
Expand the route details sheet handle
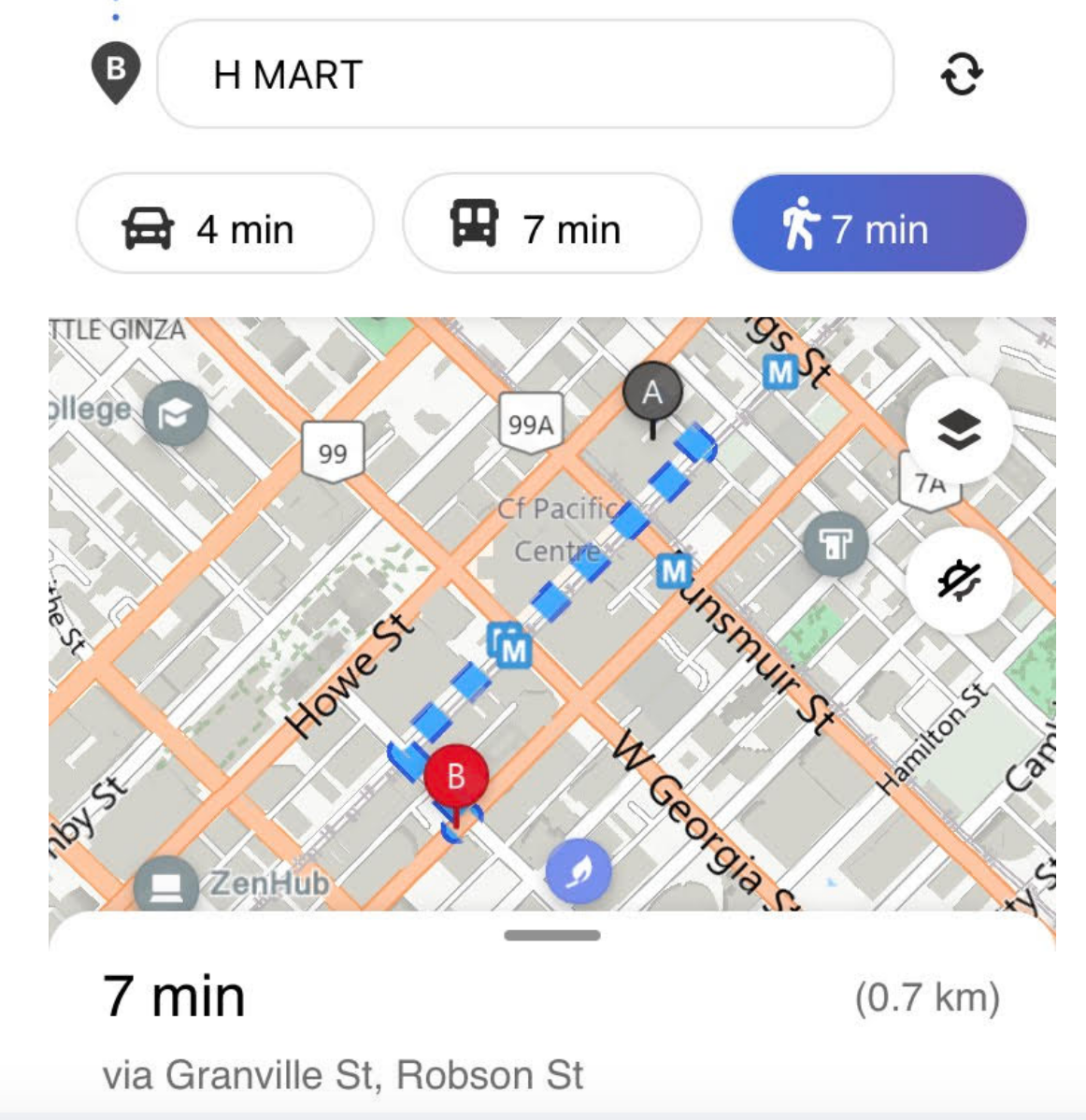[551, 935]
